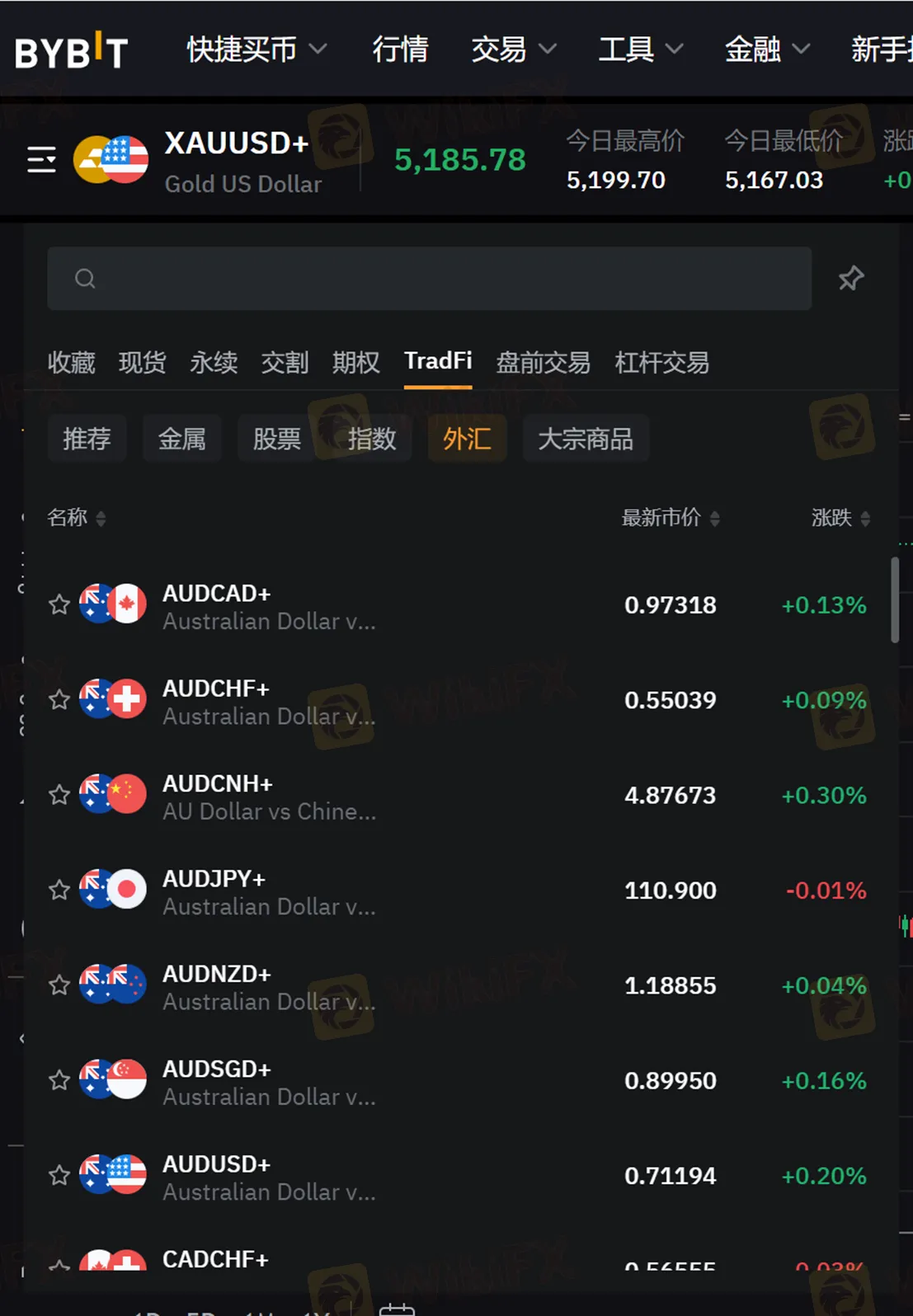Open the 期权 tab
The image size is (913, 1316).
tap(355, 362)
